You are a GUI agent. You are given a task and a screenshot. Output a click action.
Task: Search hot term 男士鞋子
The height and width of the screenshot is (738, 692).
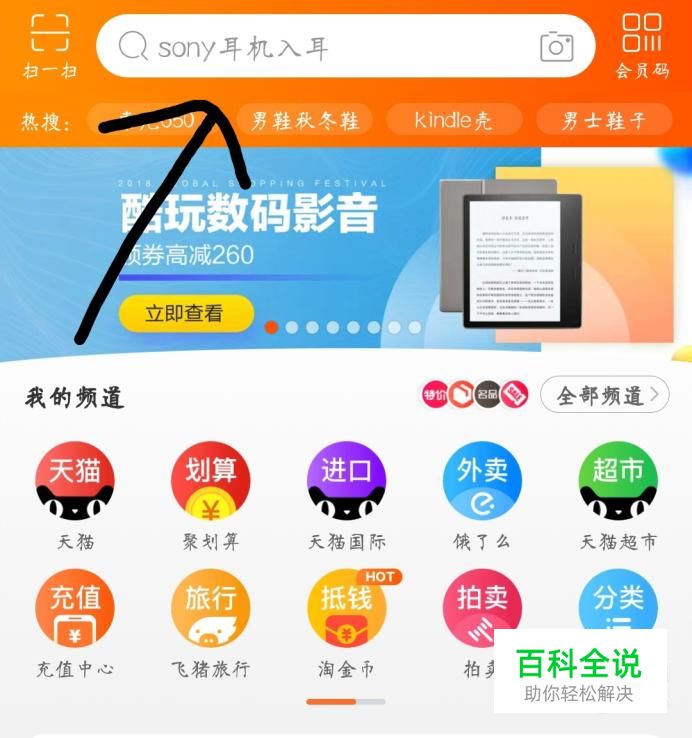click(x=602, y=121)
